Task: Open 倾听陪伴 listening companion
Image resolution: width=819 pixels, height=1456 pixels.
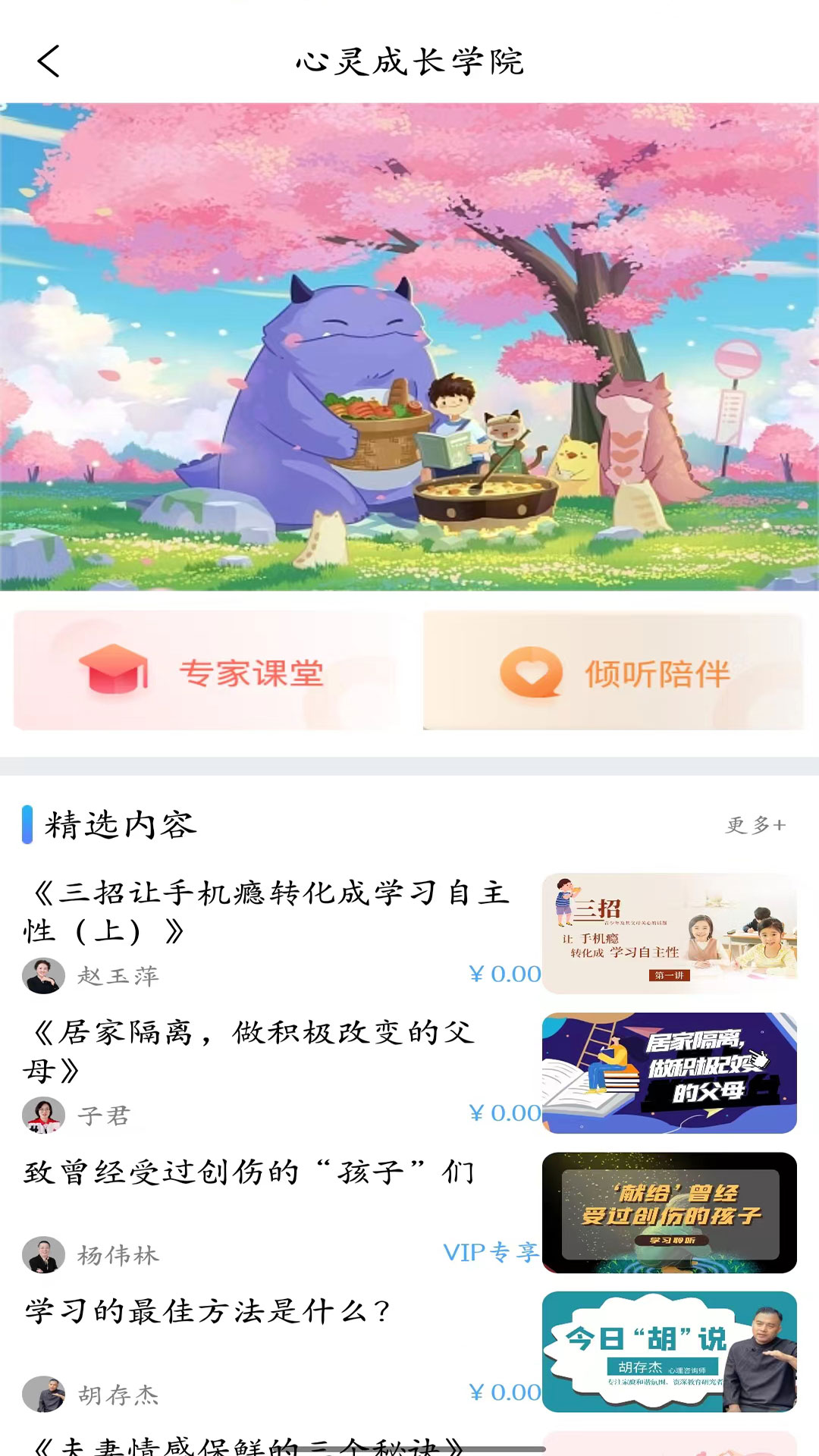Action: pos(613,672)
